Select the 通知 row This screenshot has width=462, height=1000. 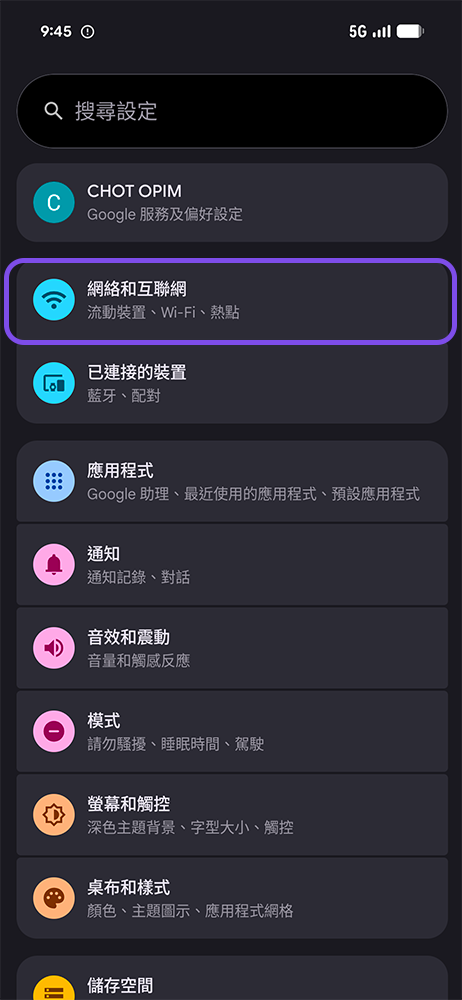[x=232, y=564]
